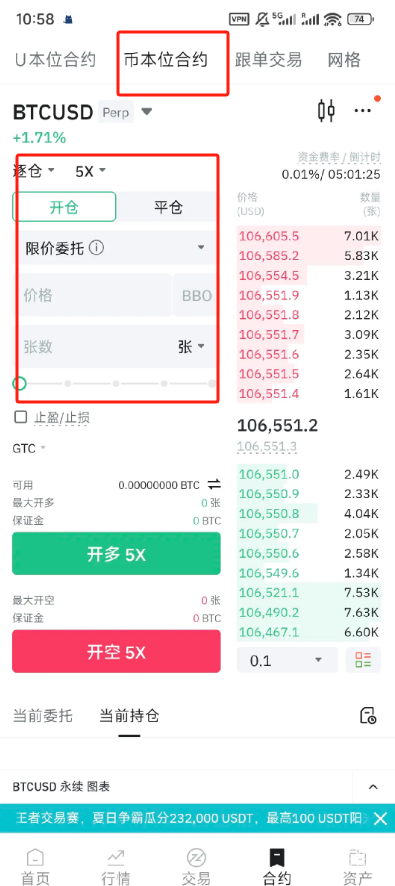Open the candlestick chart icon
The width and height of the screenshot is (395, 886).
327,111
